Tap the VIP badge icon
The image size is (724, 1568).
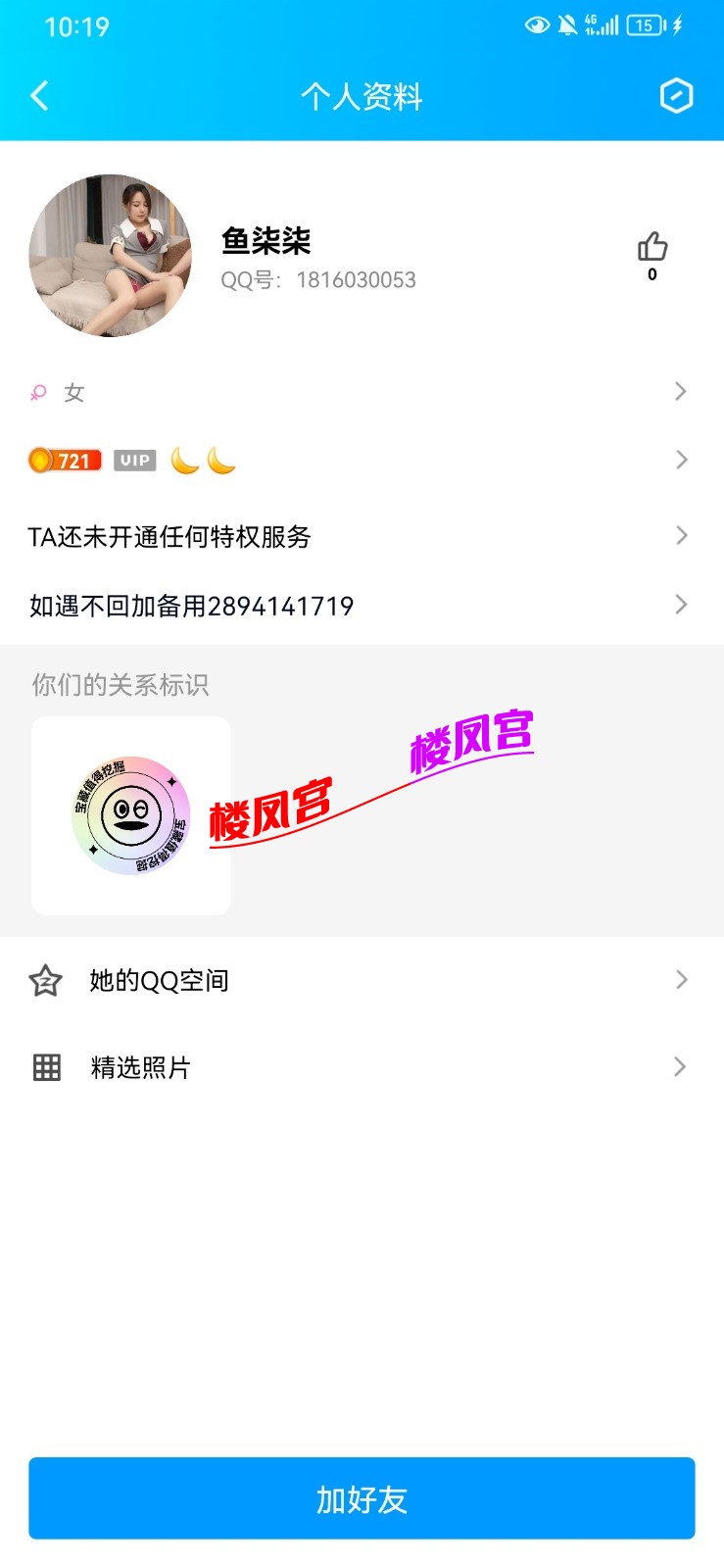[x=134, y=459]
